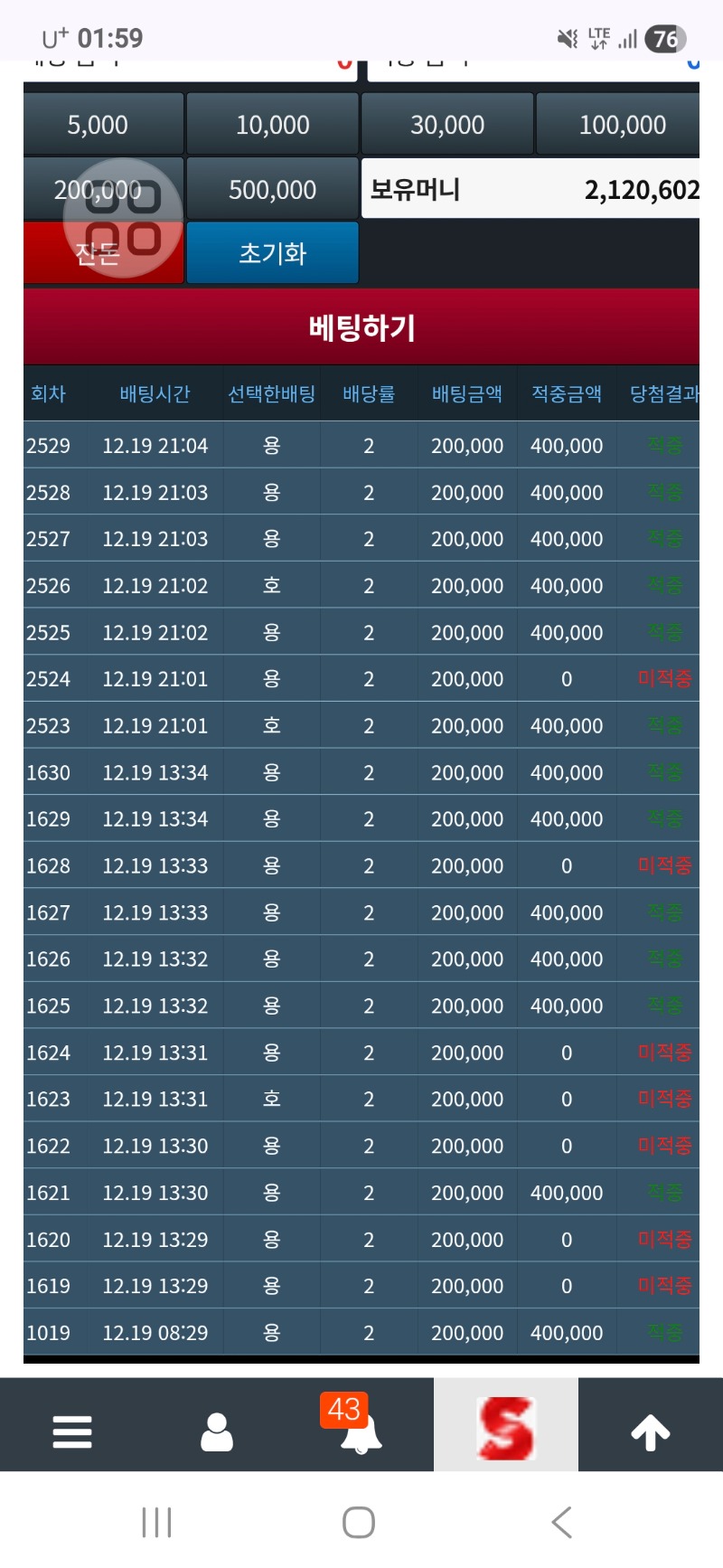Tap the red S logo tab
Viewport: 723px width, 1568px height.
pyautogui.click(x=505, y=1427)
